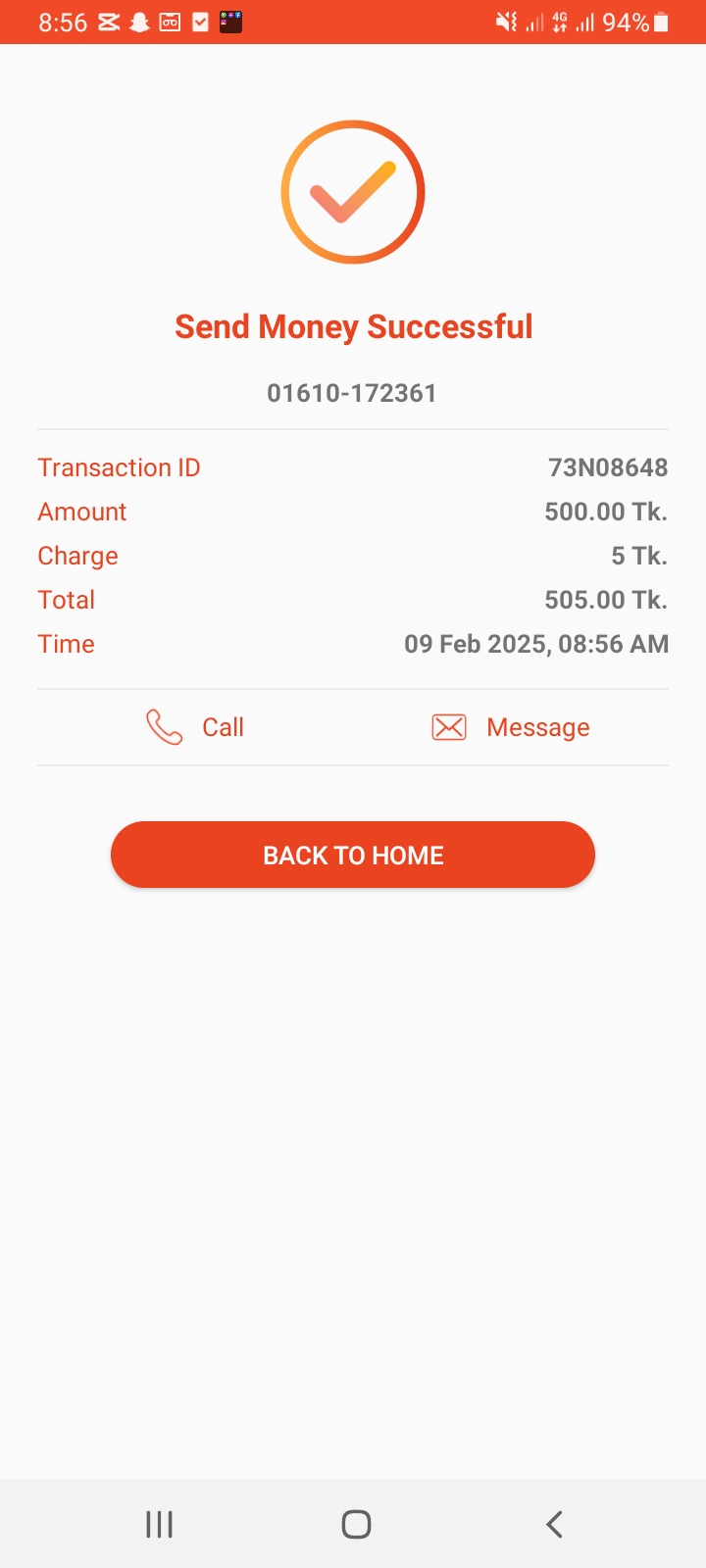Message the recipient about this transfer

pos(511,727)
